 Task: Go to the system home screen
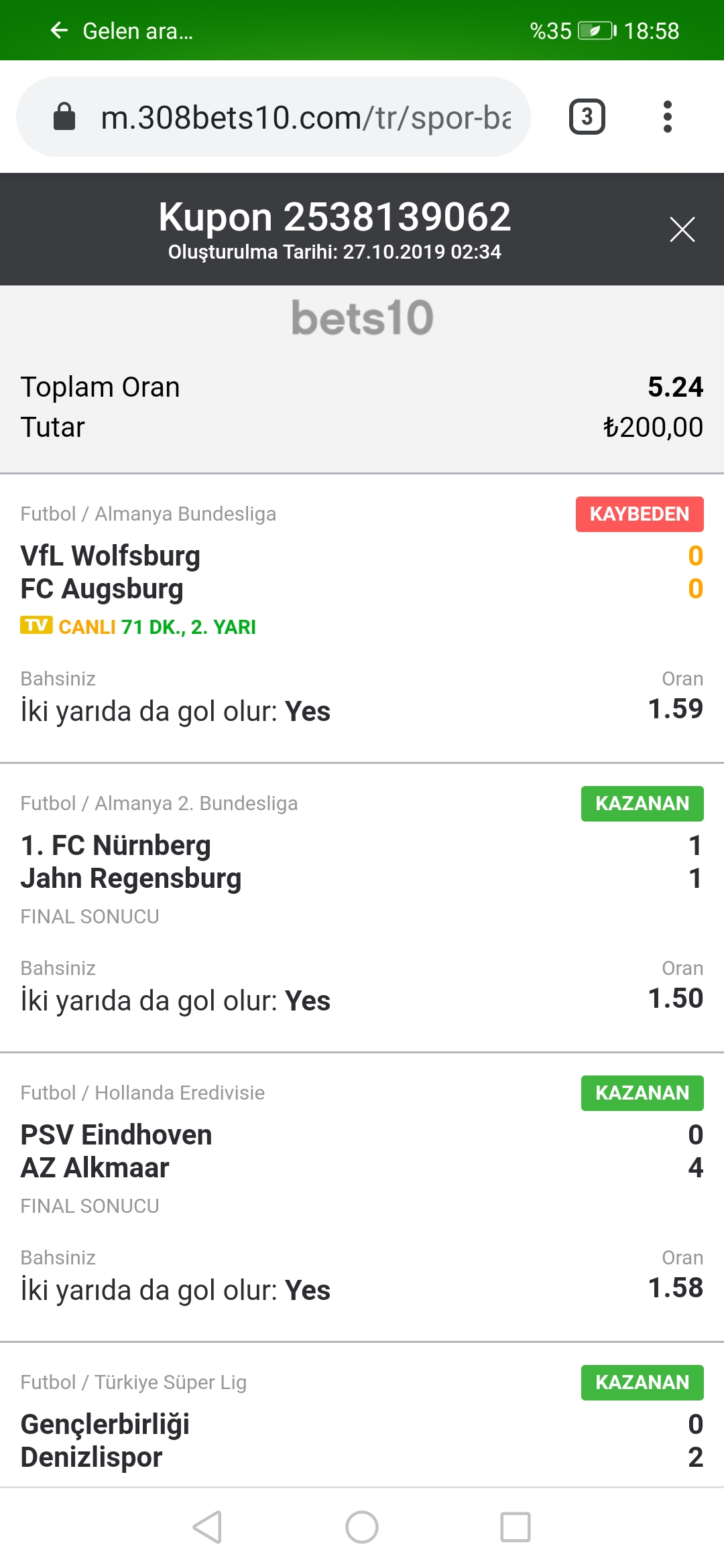pos(362,1527)
